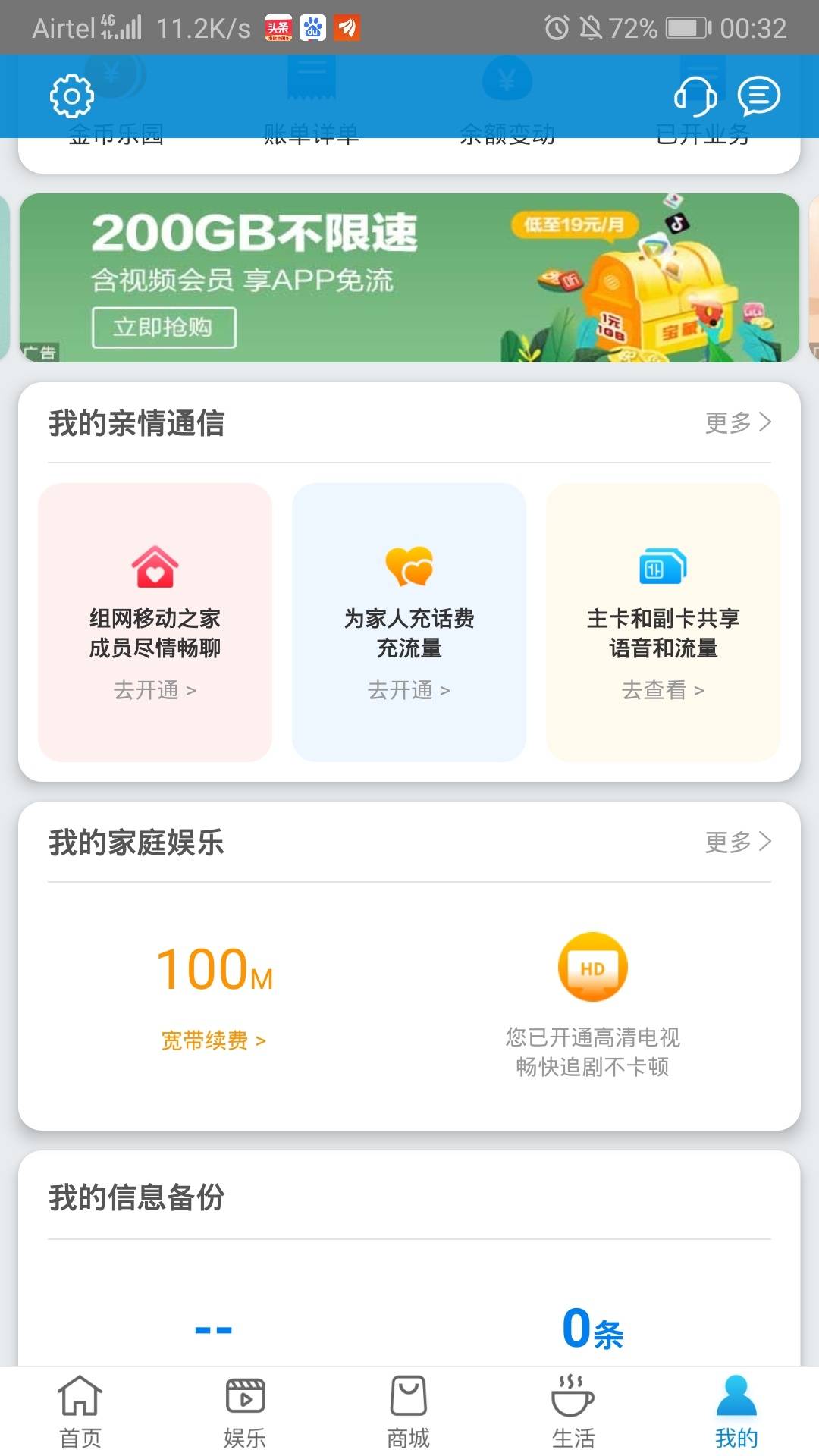Tap 立即抢购 on the 200GB banner
This screenshot has height=1456, width=819.
tap(164, 328)
